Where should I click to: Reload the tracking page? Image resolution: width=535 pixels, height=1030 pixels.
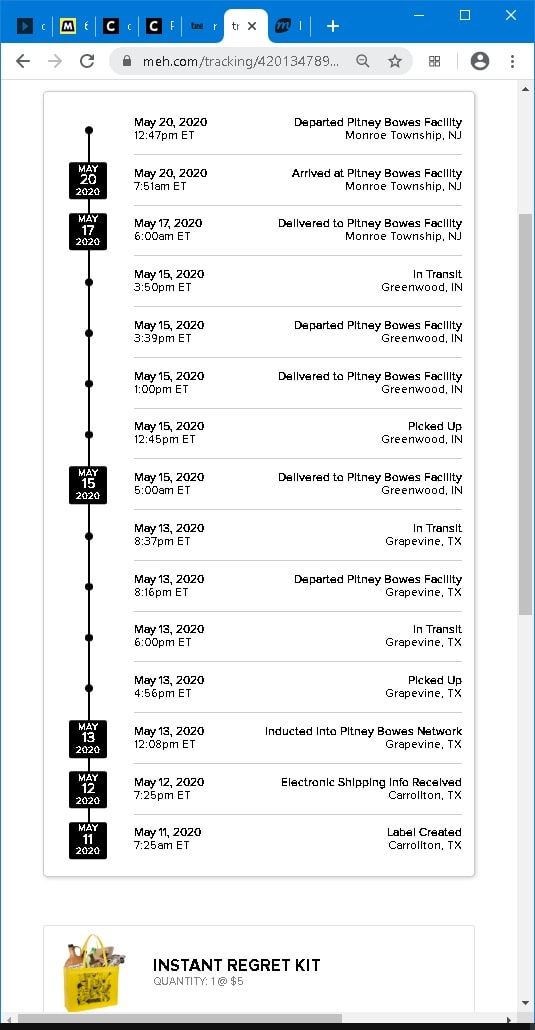(x=87, y=61)
